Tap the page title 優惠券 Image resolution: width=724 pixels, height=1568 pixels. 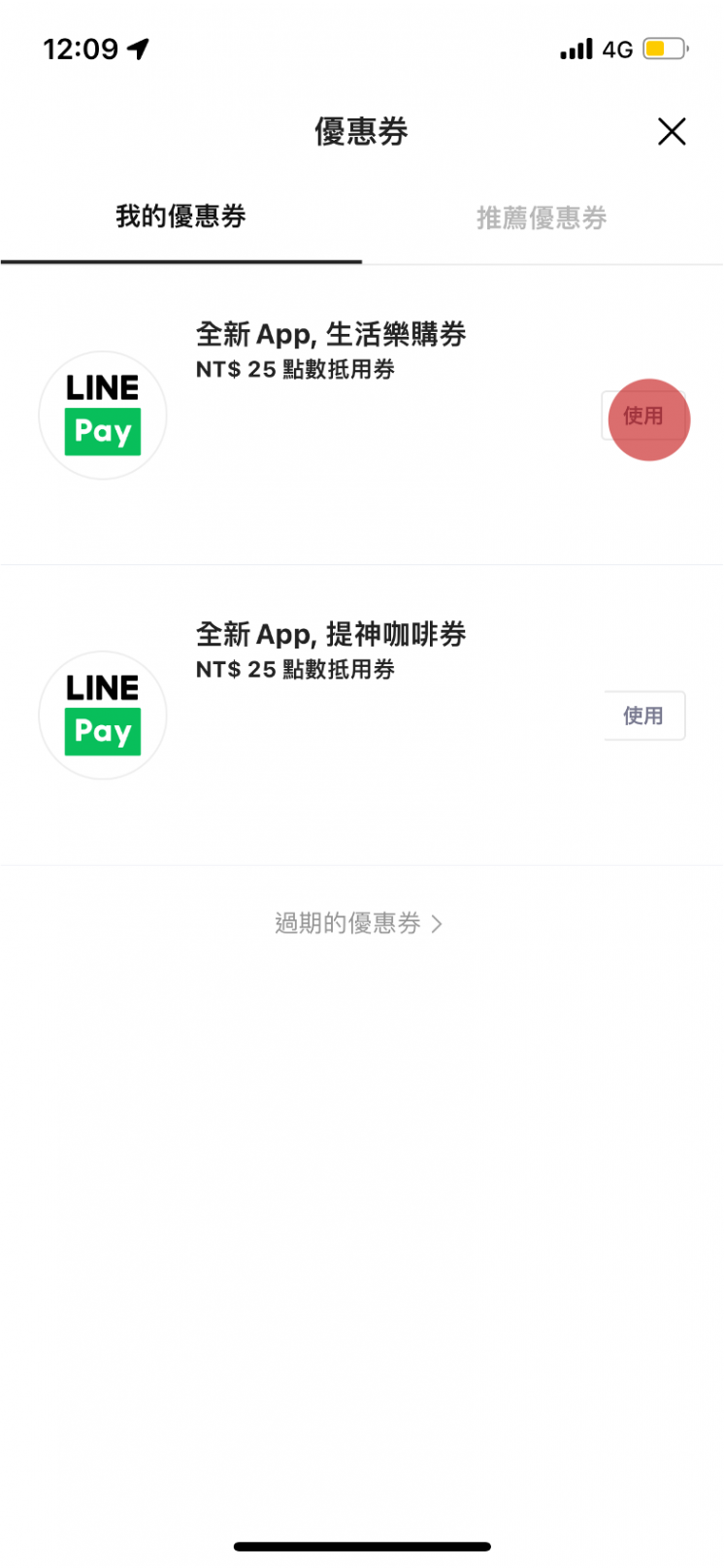tap(362, 131)
